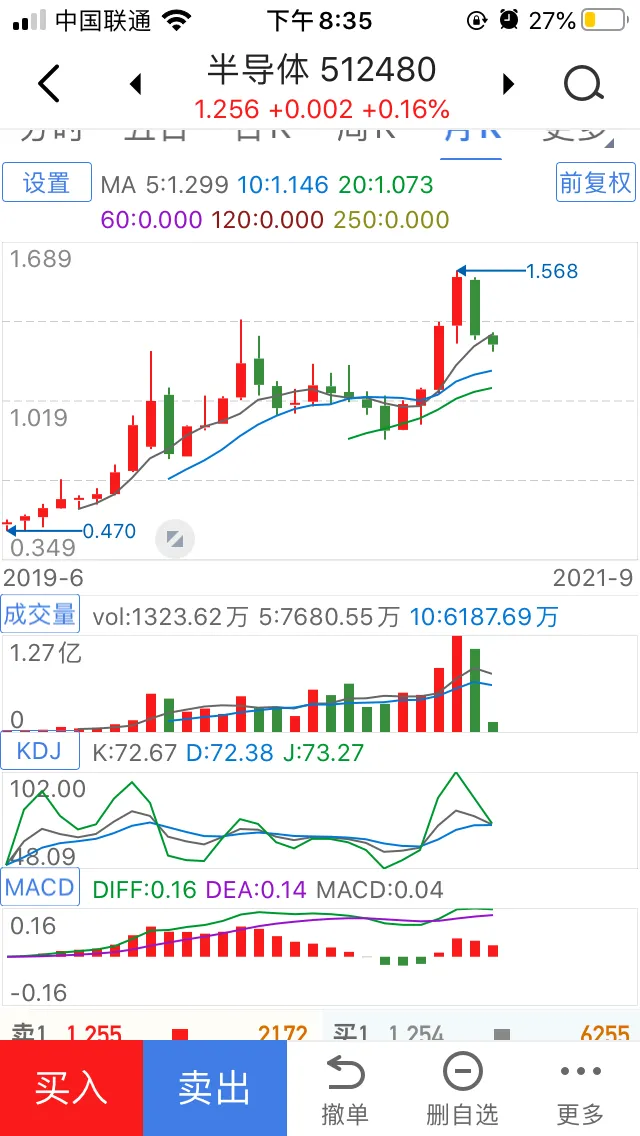Tap the 成交量 volume indicator label
The width and height of the screenshot is (640, 1136).
point(40,614)
